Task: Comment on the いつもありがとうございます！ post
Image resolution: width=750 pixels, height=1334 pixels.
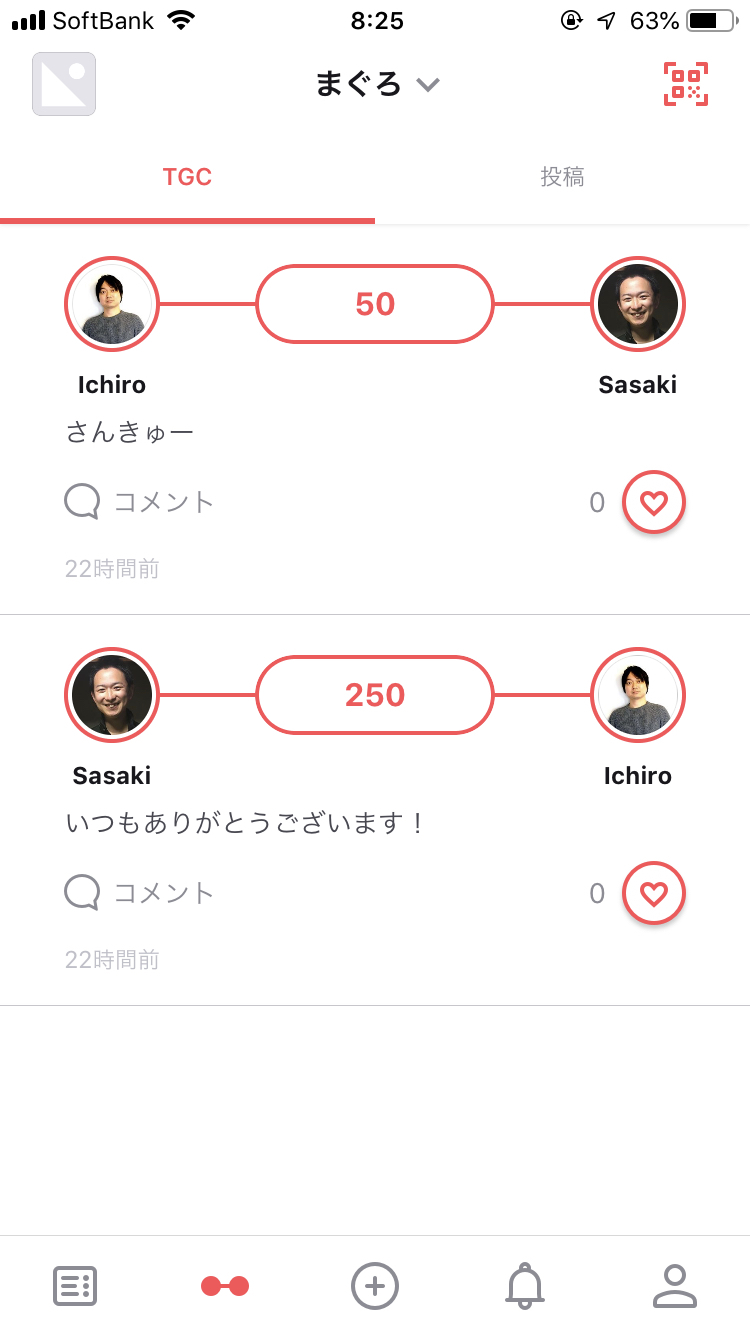Action: tap(140, 892)
